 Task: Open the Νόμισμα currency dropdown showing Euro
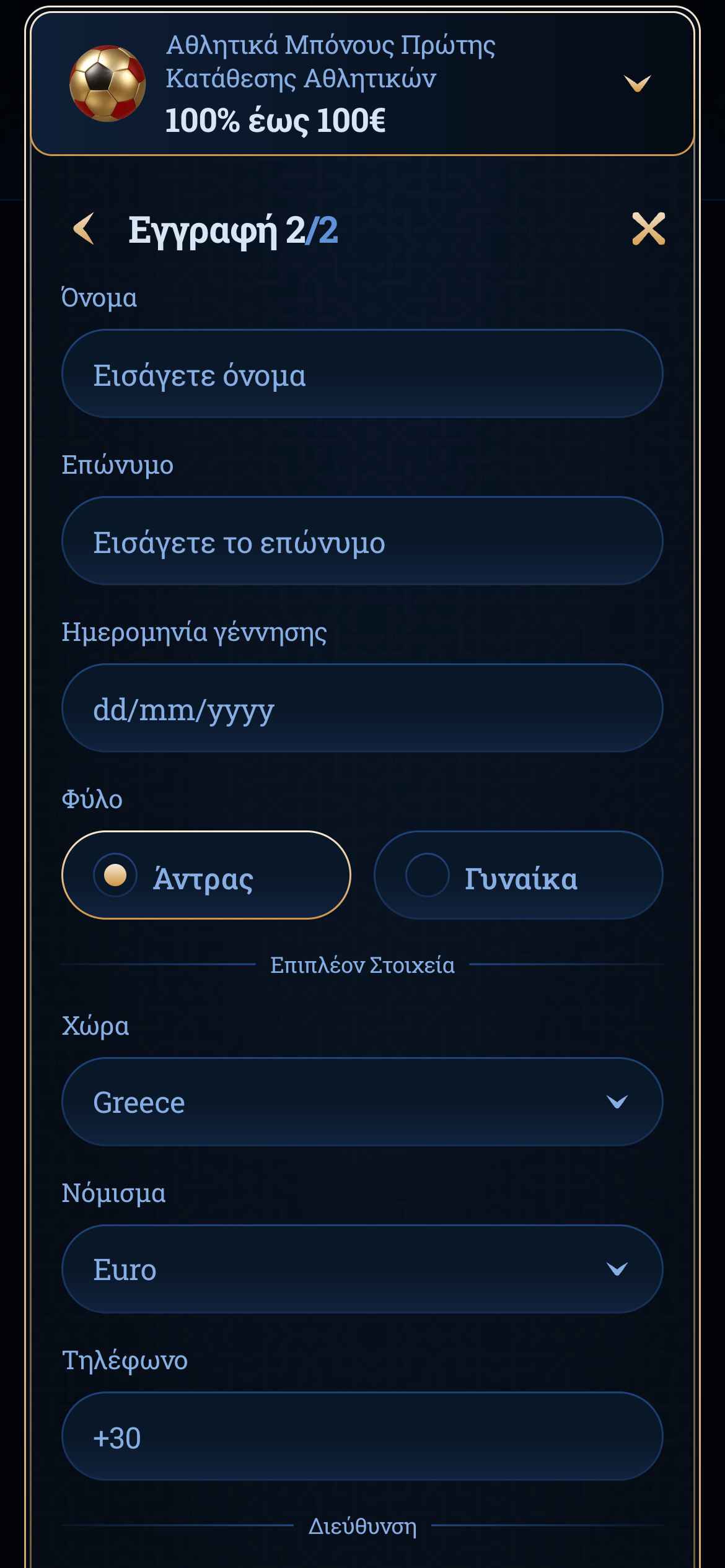[362, 1270]
